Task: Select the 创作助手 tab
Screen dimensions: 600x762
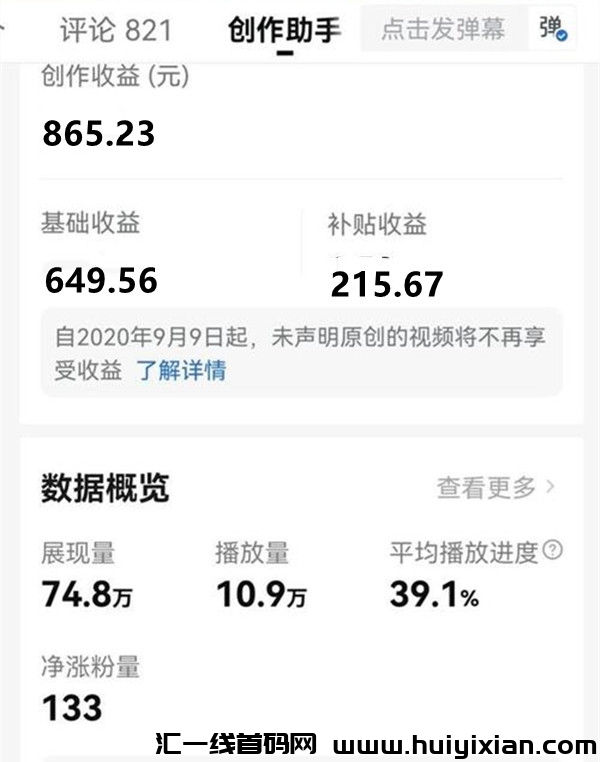Action: 284,30
